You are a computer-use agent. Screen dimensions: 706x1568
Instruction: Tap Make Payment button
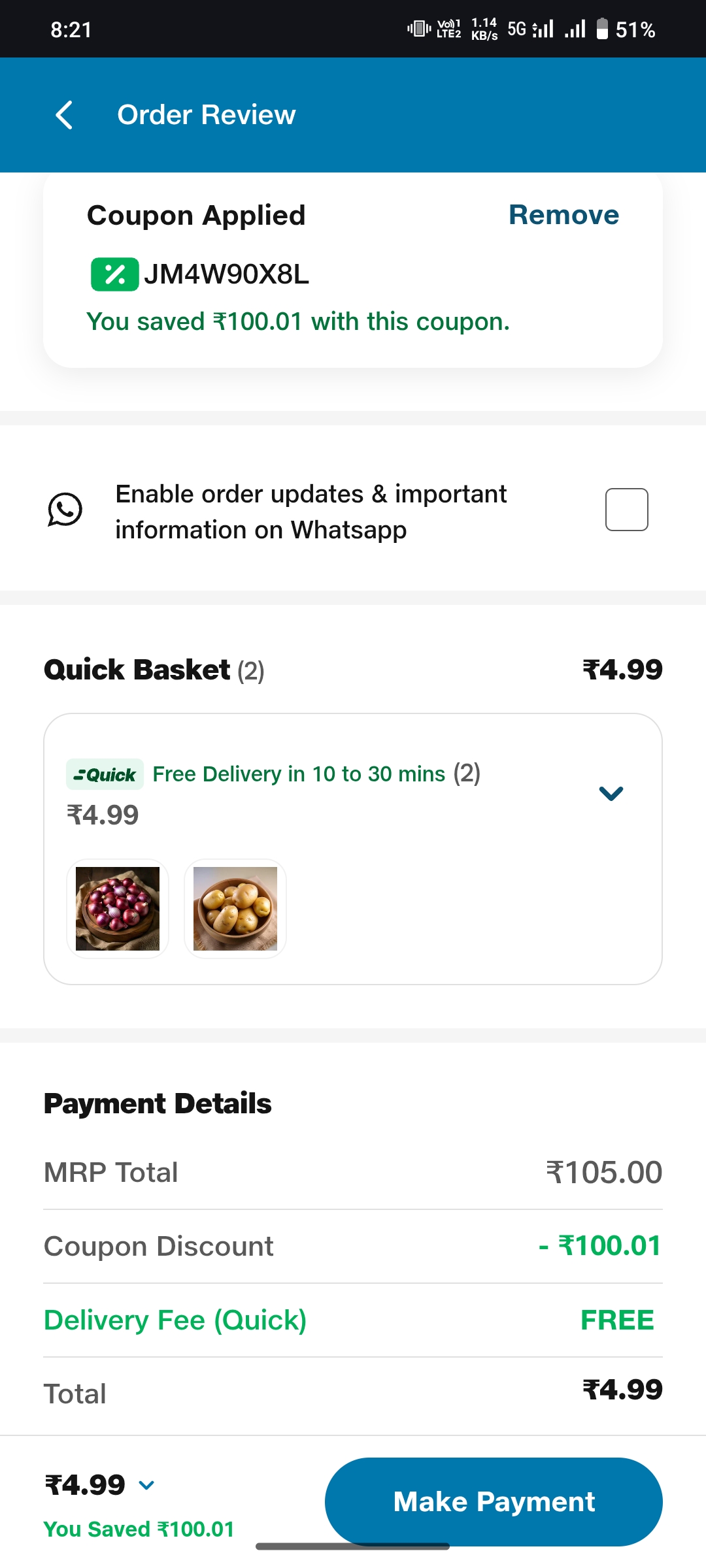(494, 1501)
